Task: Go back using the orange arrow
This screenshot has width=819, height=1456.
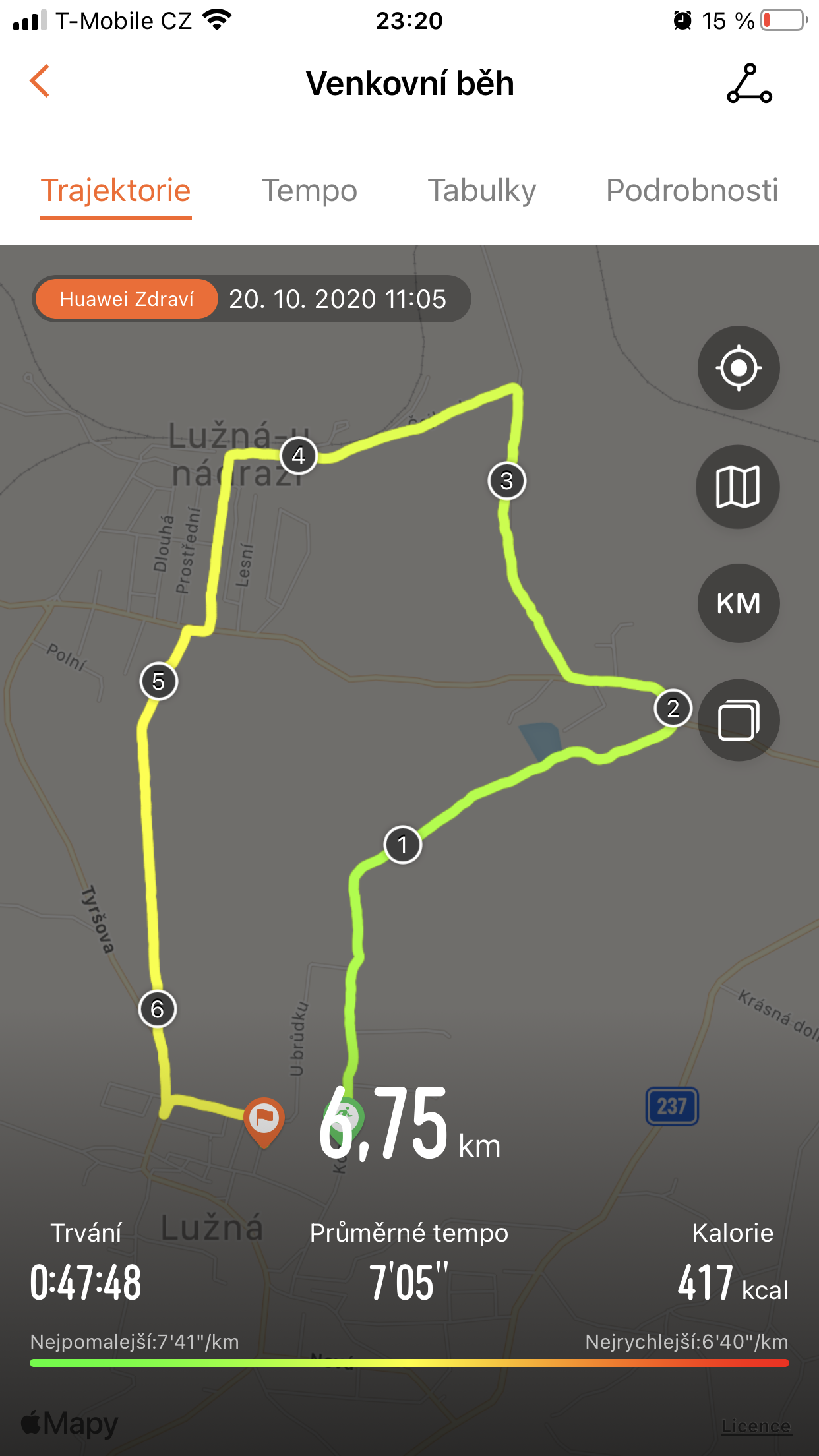Action: point(40,81)
